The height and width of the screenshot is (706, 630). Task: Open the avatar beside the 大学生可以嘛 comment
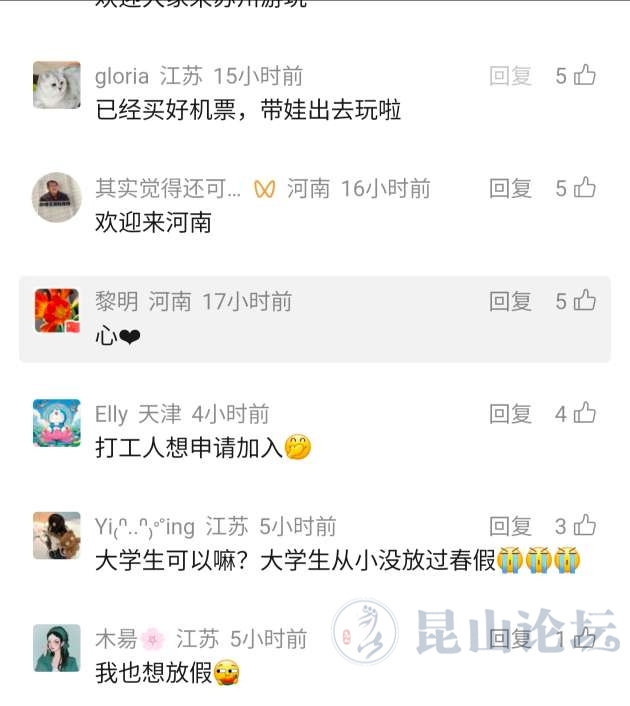coord(57,535)
